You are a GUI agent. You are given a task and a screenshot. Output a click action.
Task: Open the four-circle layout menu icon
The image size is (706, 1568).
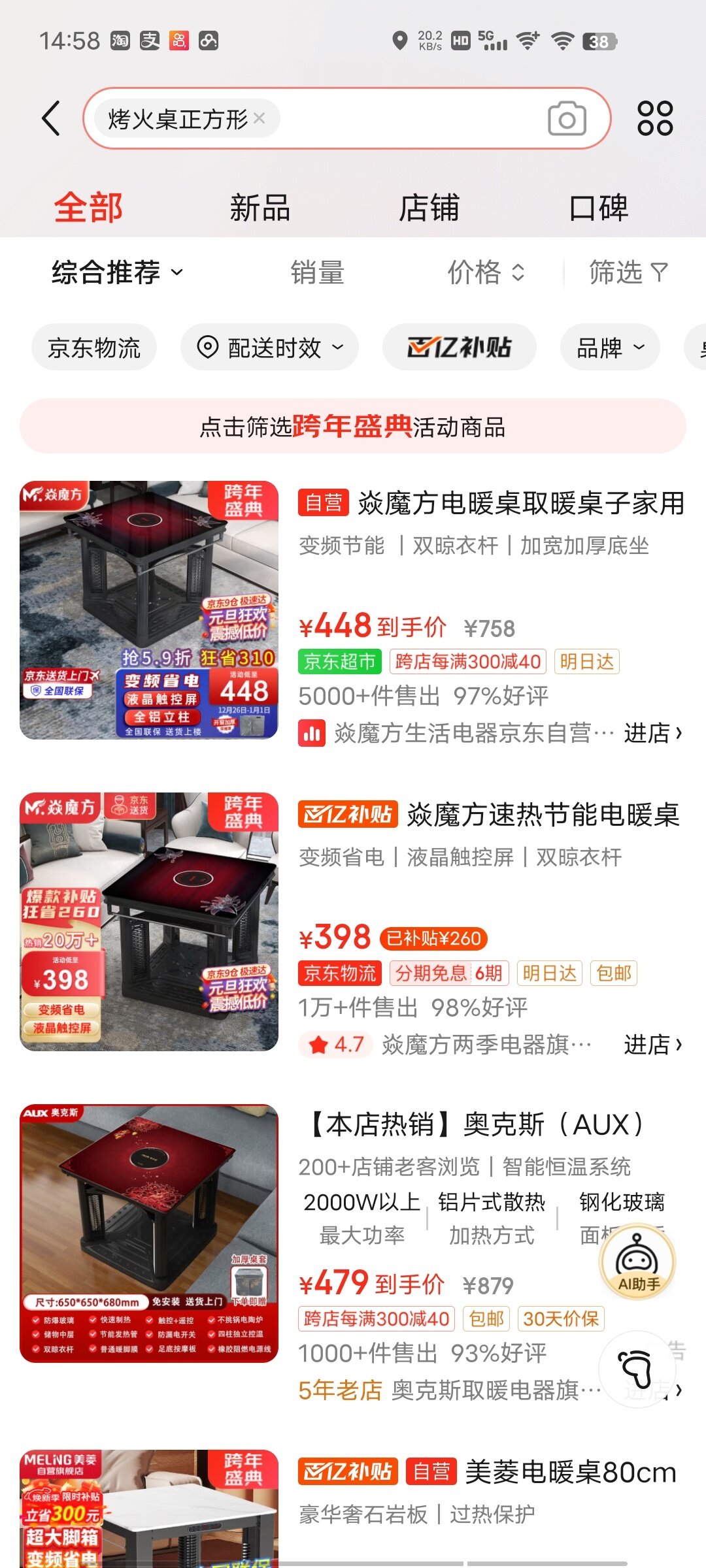654,118
